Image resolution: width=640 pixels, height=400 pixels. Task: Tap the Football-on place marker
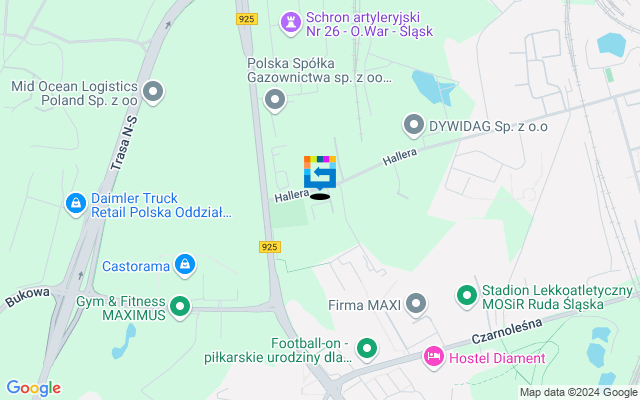(367, 348)
